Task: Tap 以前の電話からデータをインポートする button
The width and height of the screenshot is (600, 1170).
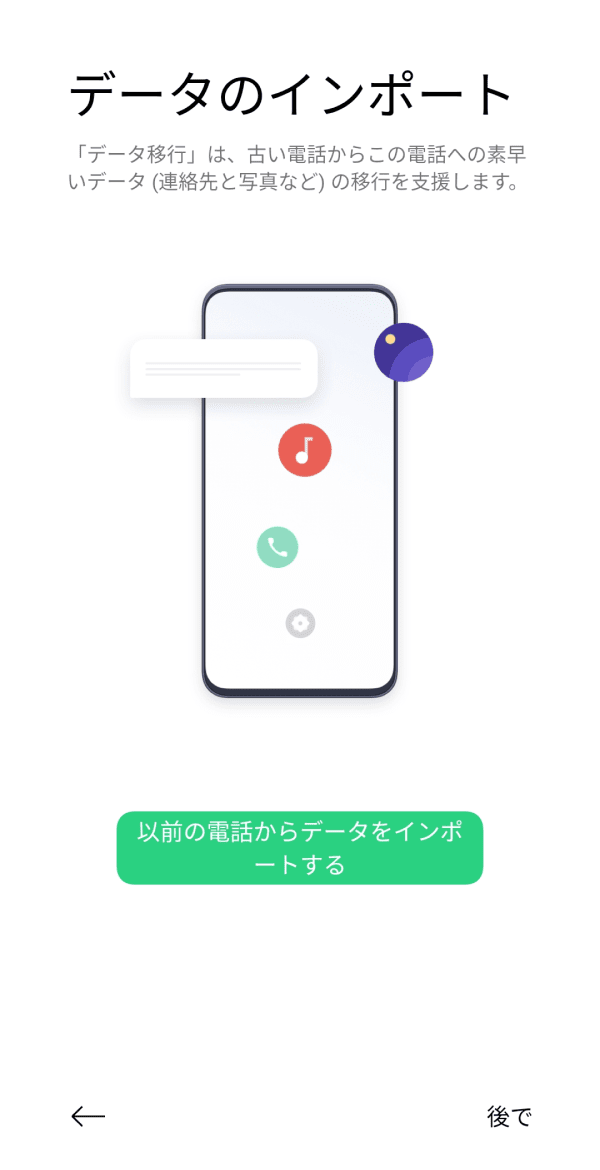Action: coord(300,848)
